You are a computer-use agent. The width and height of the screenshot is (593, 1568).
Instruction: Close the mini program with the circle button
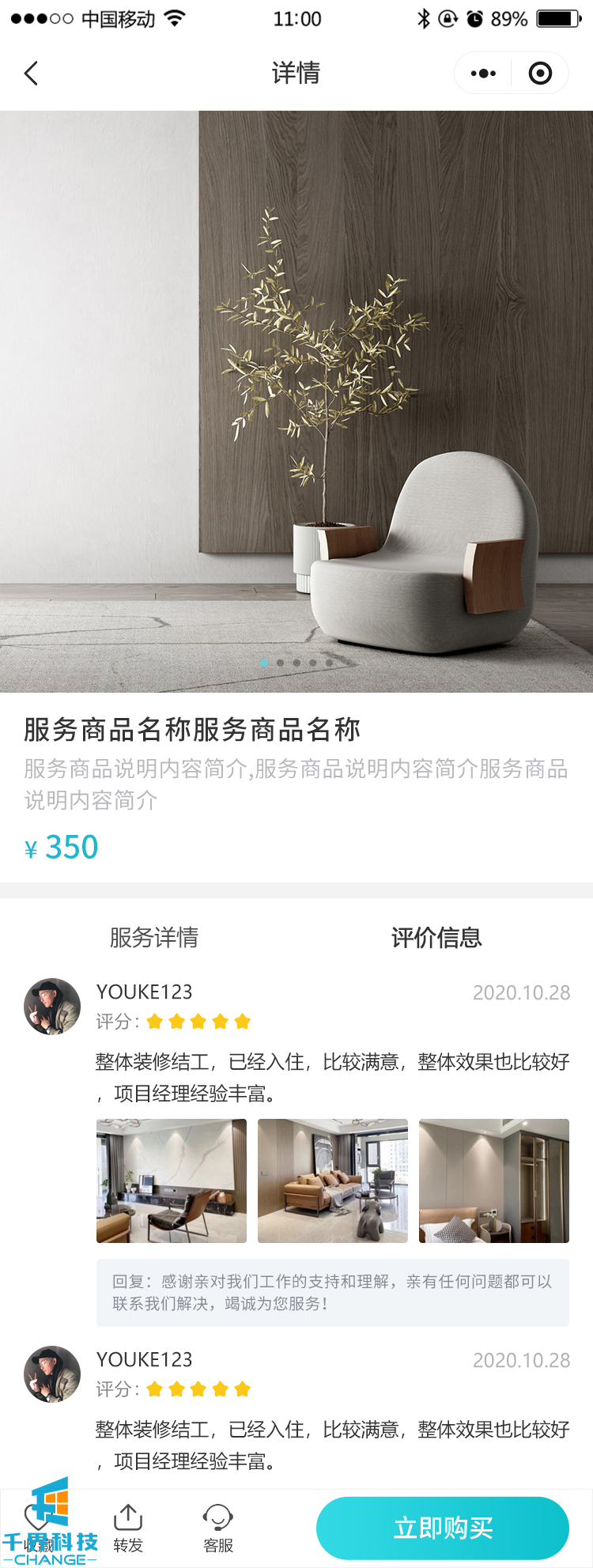[x=540, y=74]
